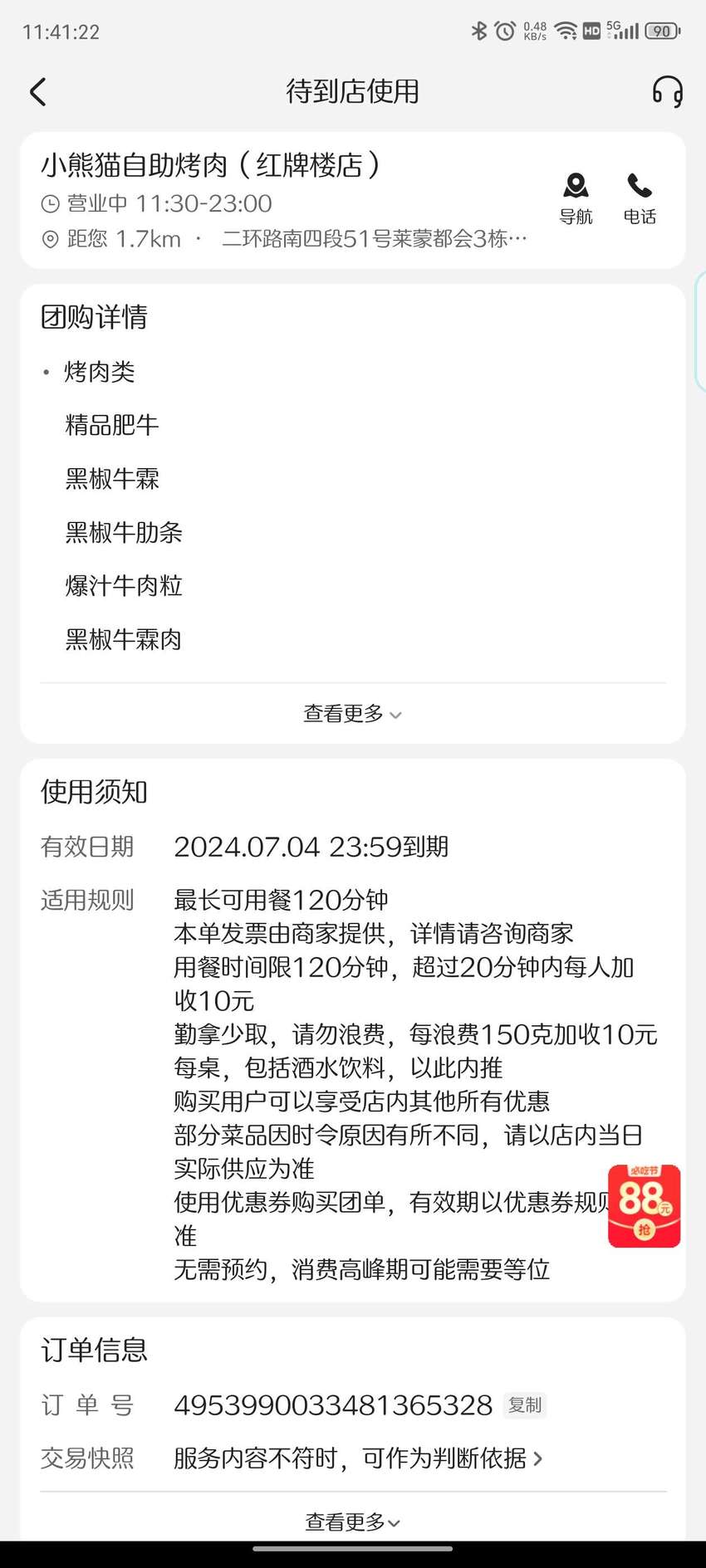Expand 查看更多 under 团购详情
This screenshot has height=1568, width=706.
pos(353,714)
